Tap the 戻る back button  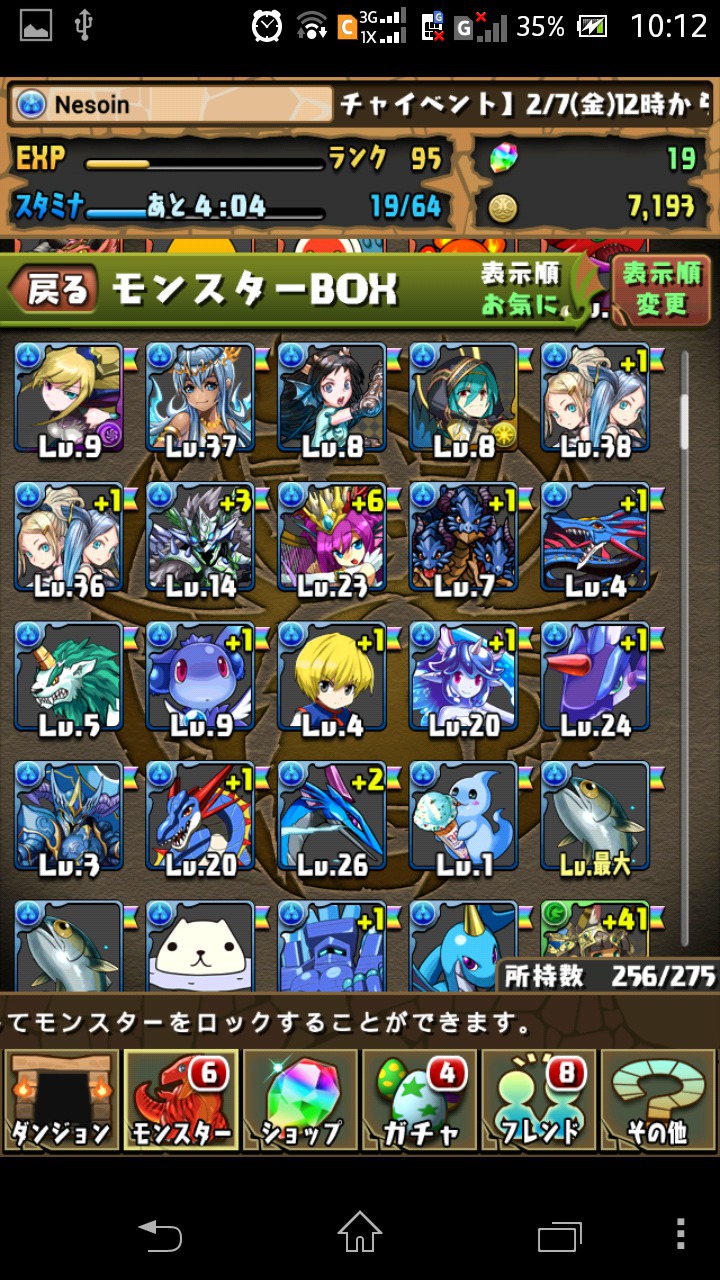pyautogui.click(x=54, y=289)
